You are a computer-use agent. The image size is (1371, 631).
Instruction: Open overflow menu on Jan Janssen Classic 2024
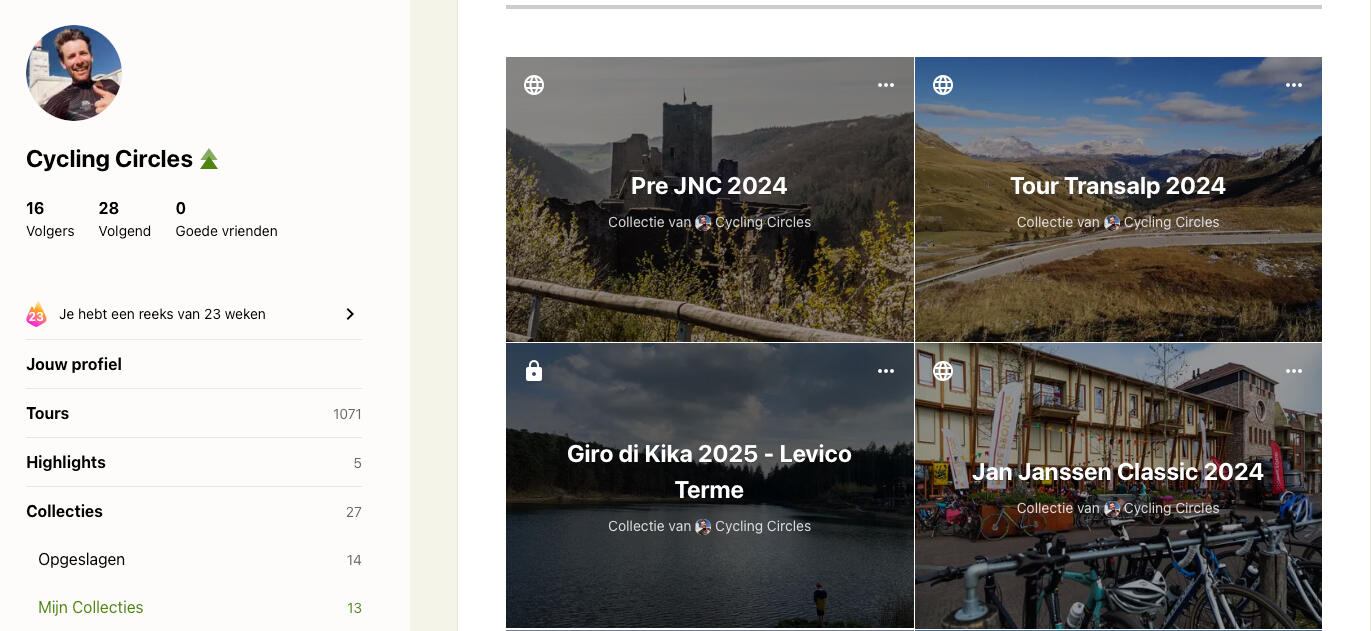point(1294,371)
